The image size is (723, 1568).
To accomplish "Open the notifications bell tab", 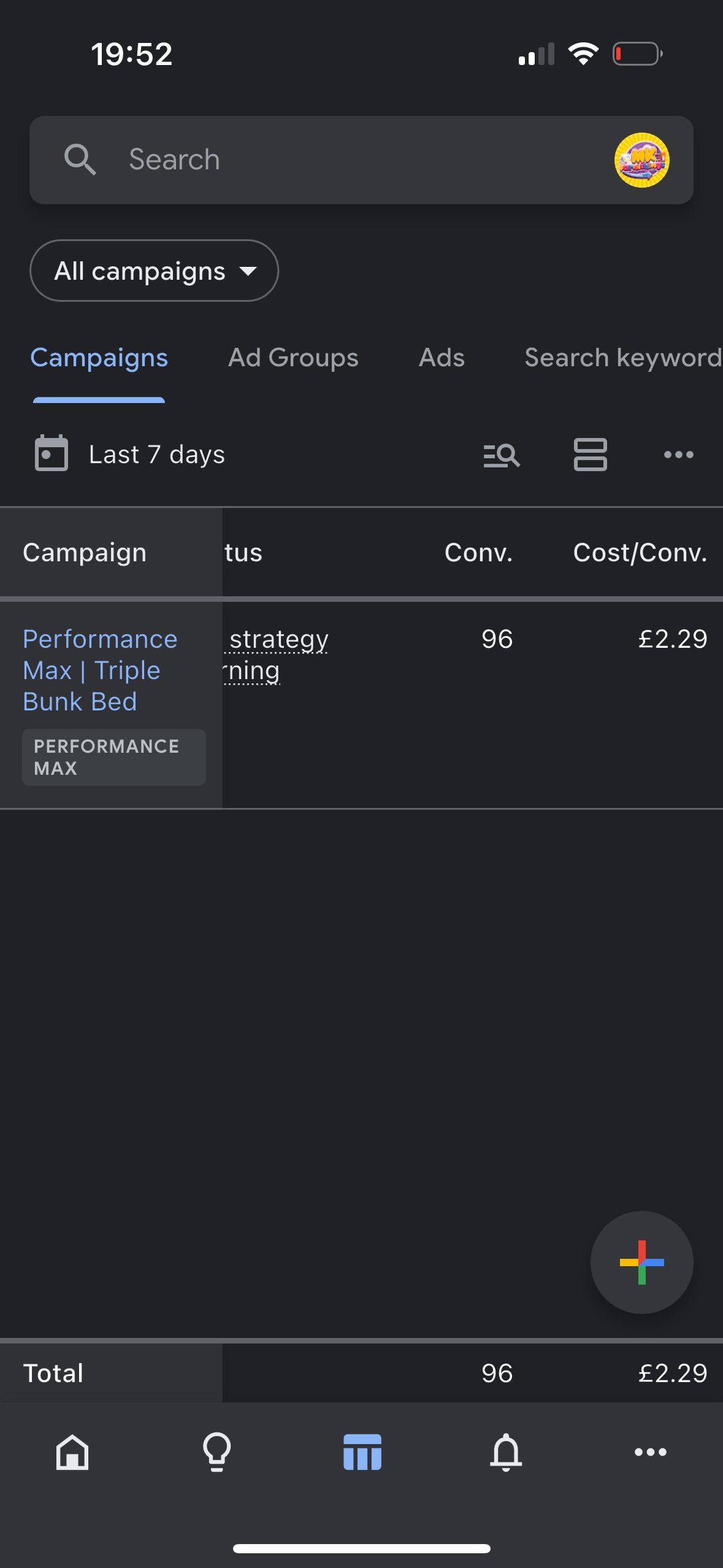I will pyautogui.click(x=506, y=1452).
